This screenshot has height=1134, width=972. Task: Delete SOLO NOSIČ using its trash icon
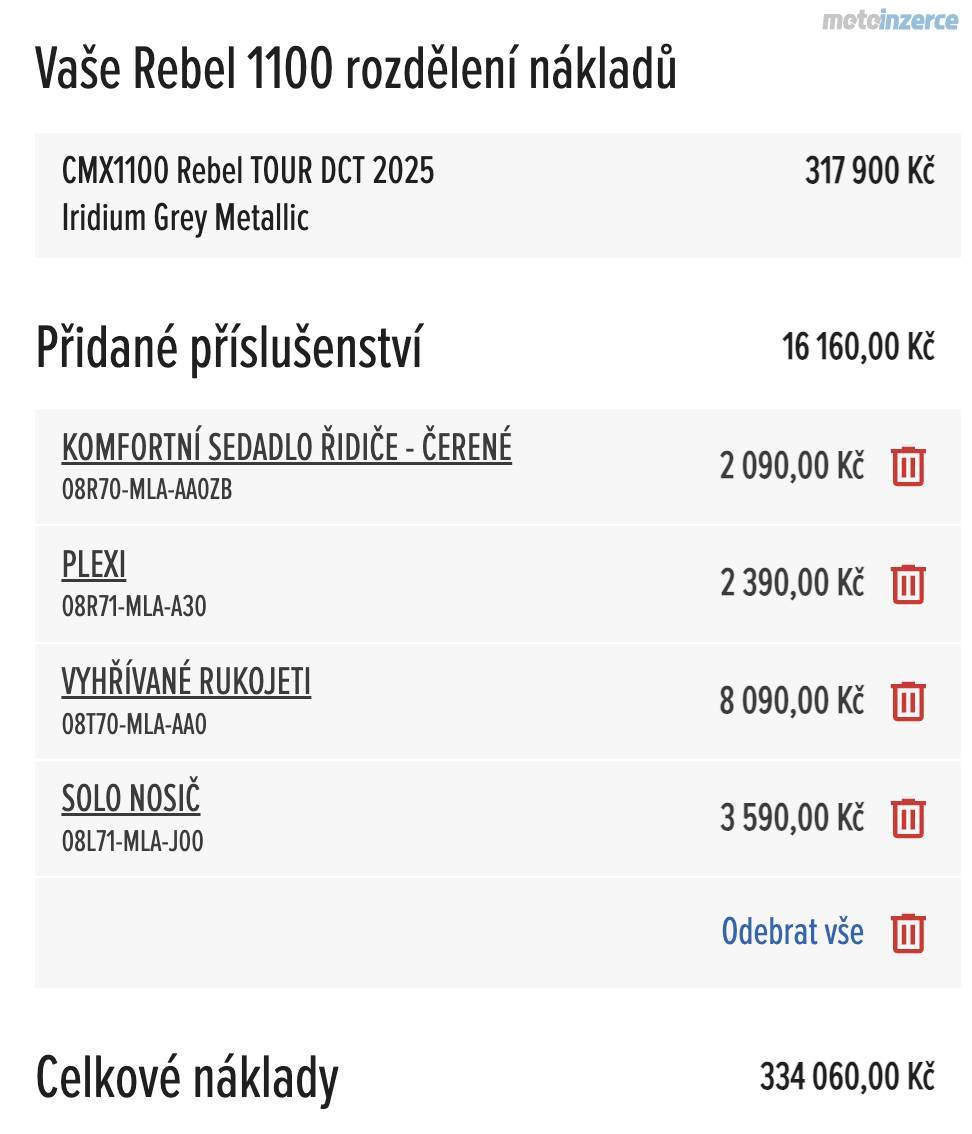(x=908, y=818)
